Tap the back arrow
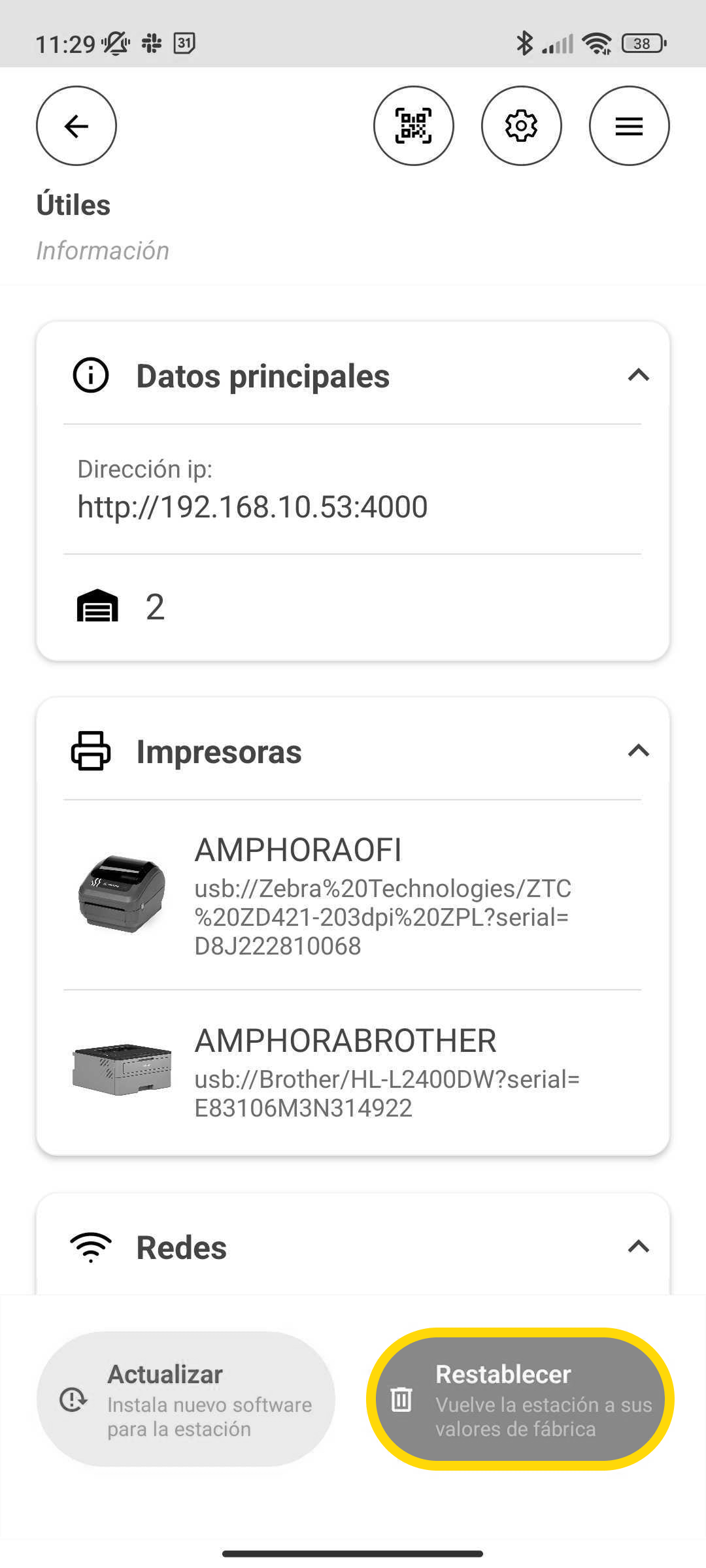The image size is (706, 1568). (x=76, y=126)
